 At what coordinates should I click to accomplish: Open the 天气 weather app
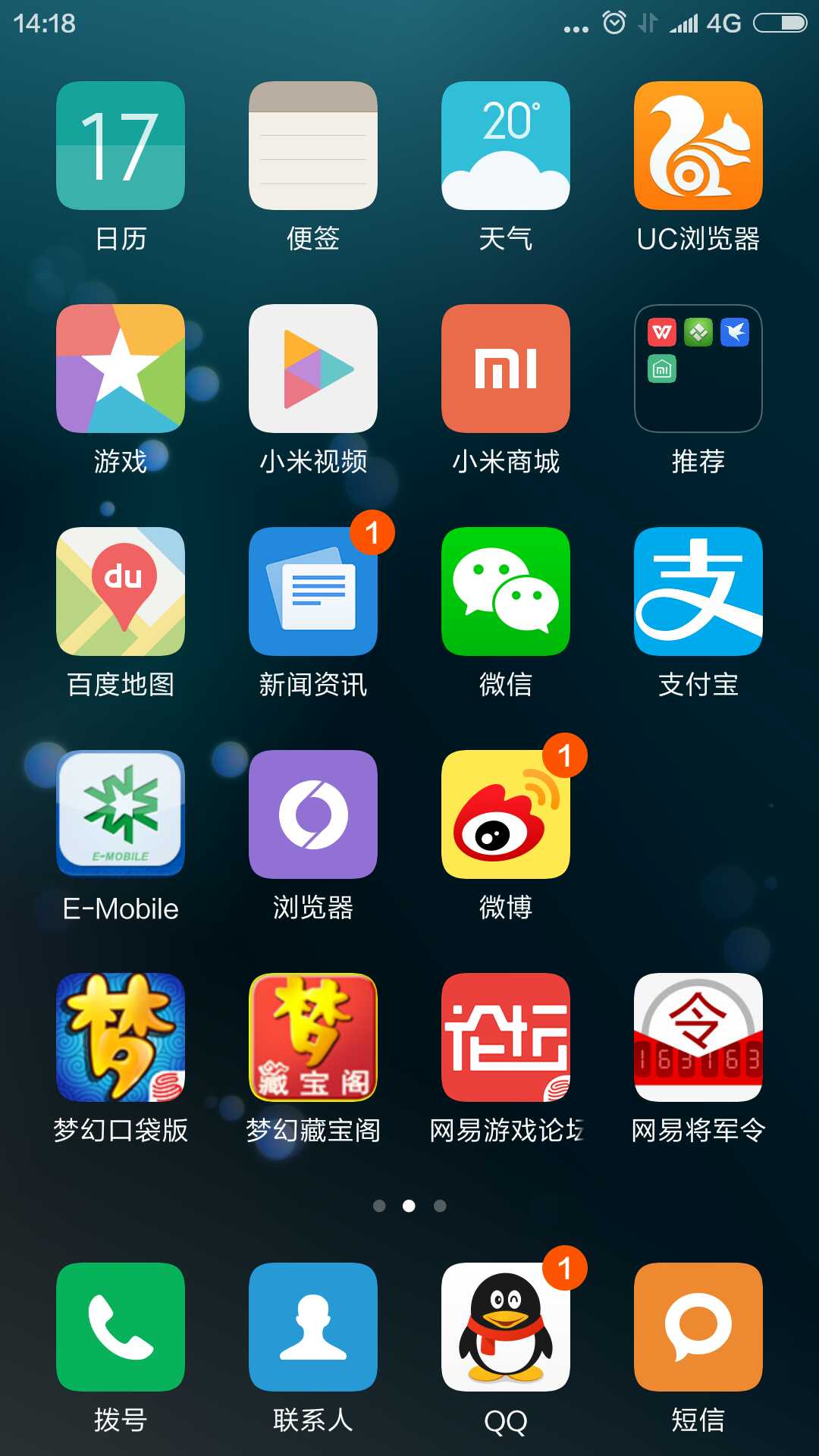[x=506, y=146]
